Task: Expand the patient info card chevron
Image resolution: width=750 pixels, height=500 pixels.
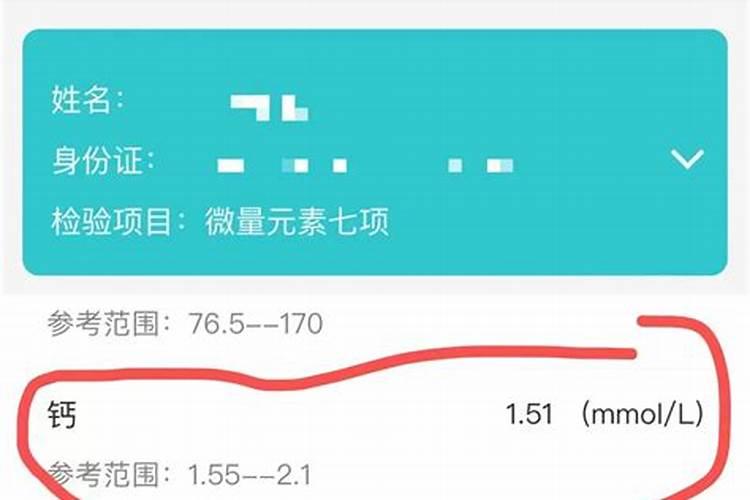Action: tap(687, 159)
